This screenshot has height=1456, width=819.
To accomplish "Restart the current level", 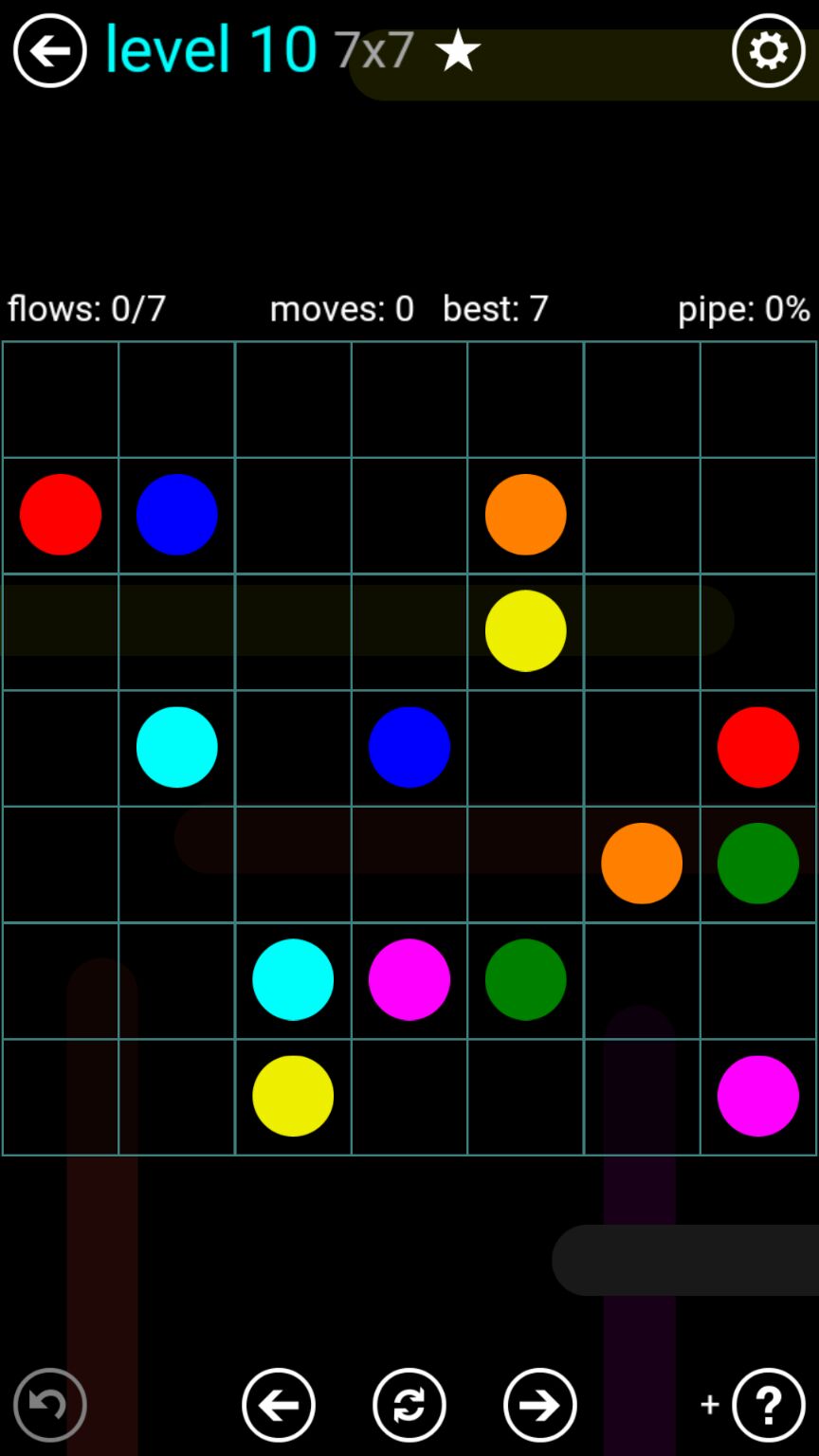I will click(409, 1405).
